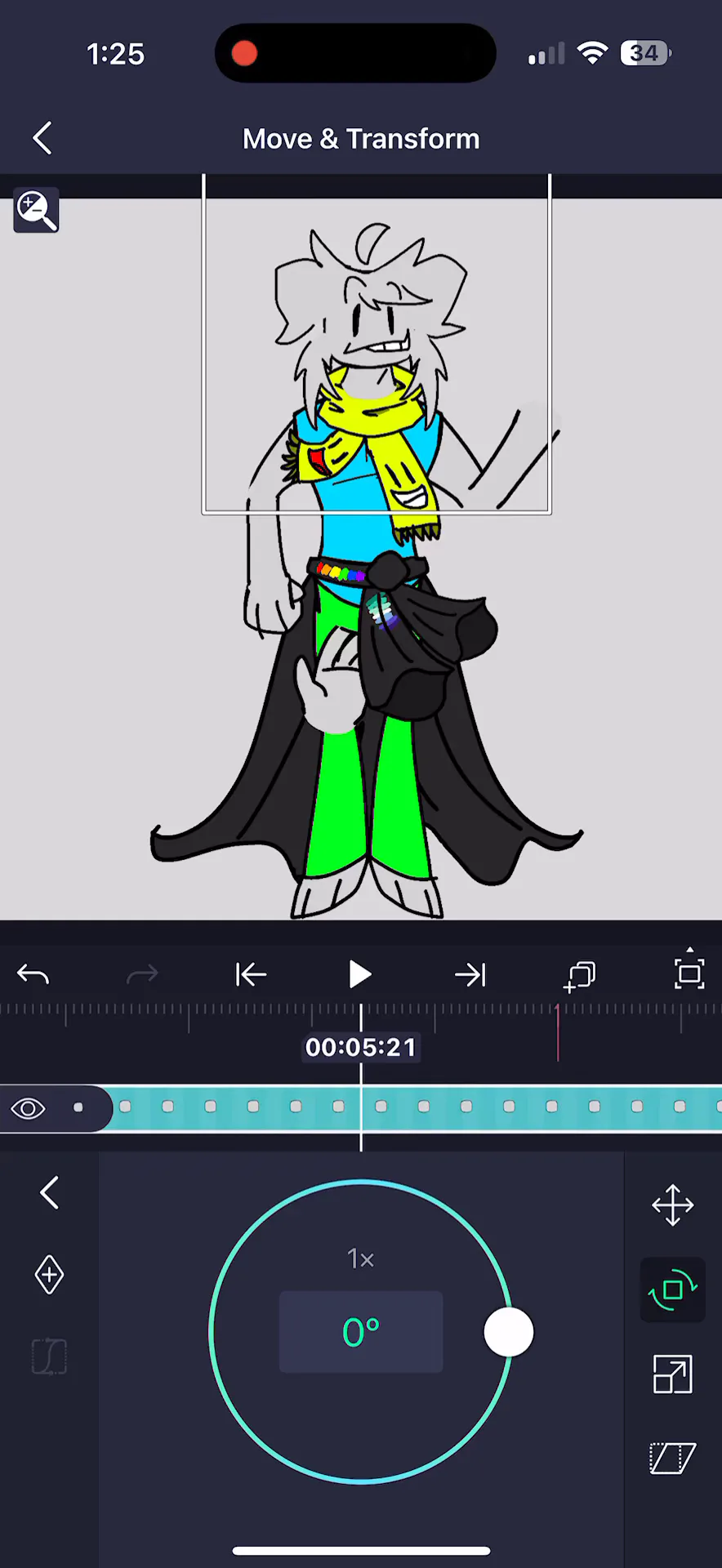Tap the 0° rotation value field
Screen dimensions: 722x1568
(361, 1332)
